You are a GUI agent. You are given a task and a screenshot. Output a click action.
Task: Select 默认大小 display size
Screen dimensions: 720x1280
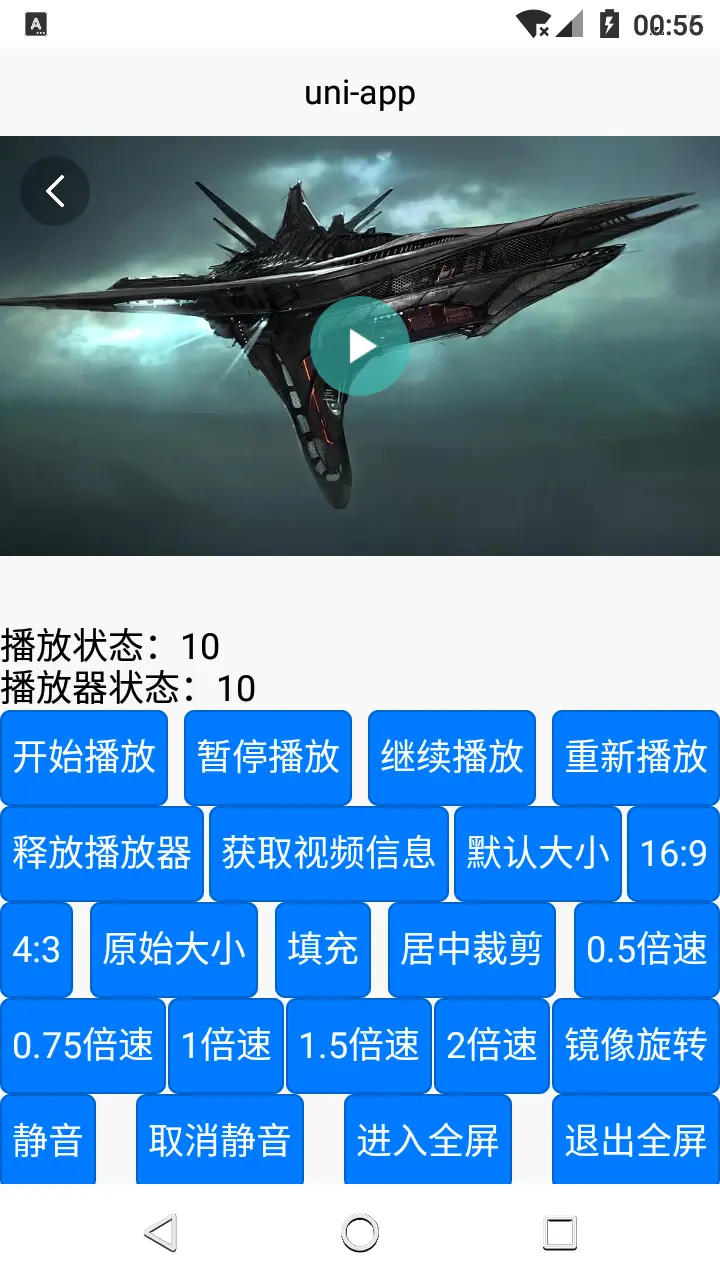[x=538, y=853]
